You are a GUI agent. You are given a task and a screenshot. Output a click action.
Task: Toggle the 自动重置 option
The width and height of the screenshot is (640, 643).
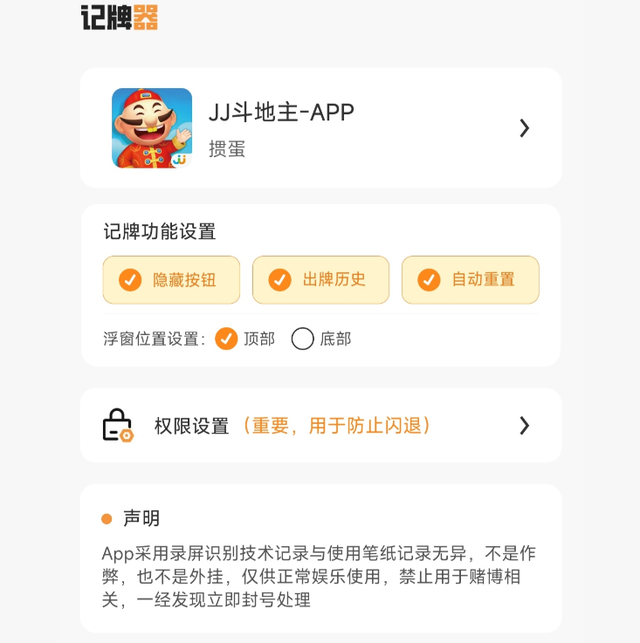coord(470,280)
